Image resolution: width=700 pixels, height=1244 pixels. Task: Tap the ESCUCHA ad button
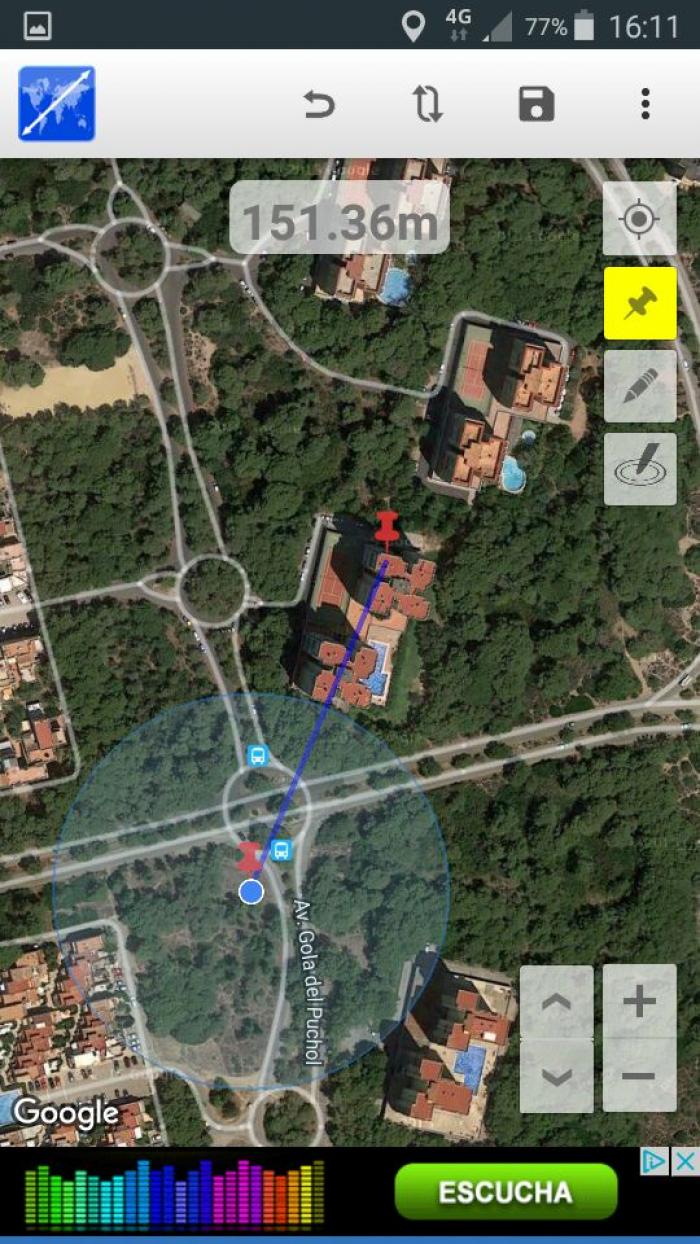(506, 1192)
